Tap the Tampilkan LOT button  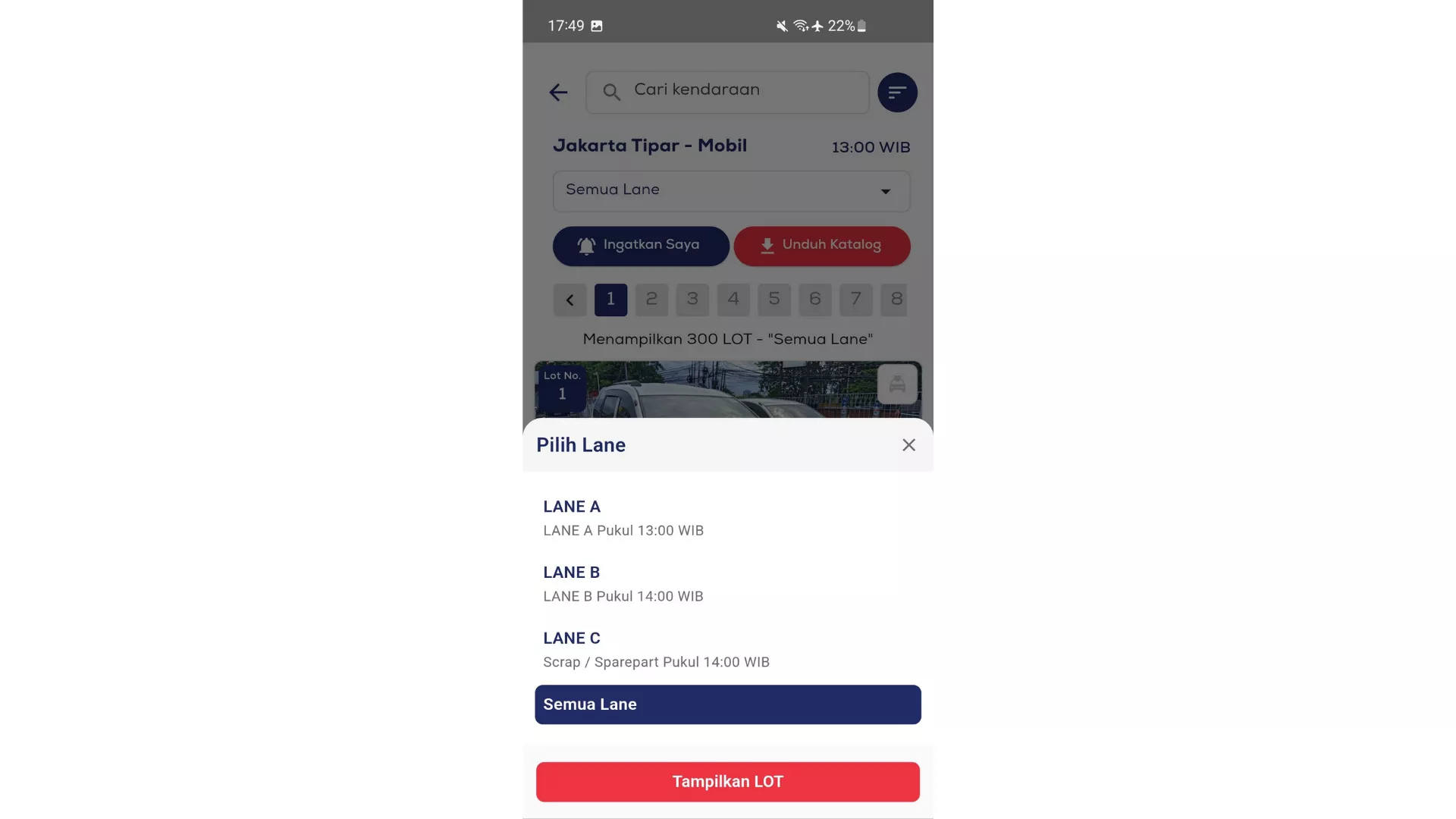[x=726, y=782]
